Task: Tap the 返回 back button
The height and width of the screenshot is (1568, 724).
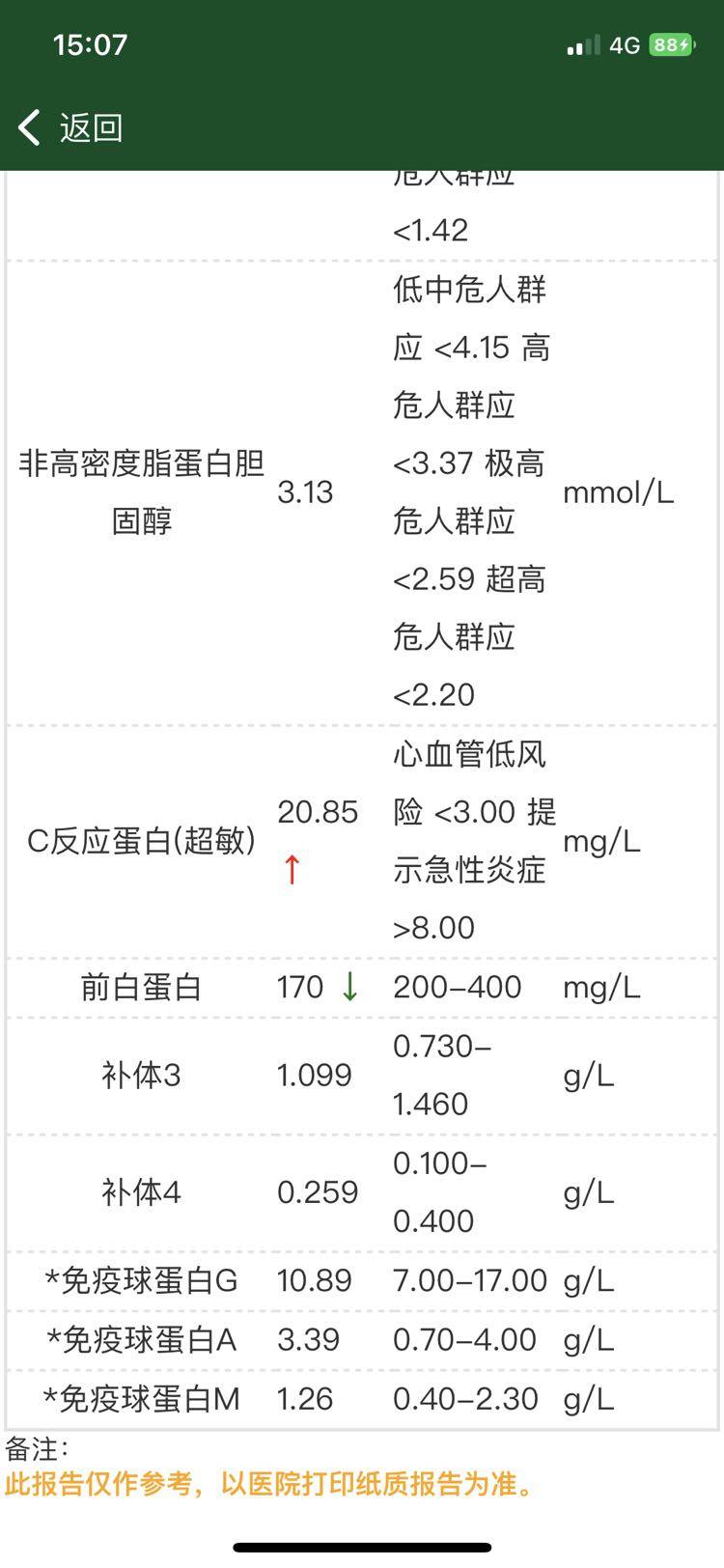Action: (x=70, y=127)
